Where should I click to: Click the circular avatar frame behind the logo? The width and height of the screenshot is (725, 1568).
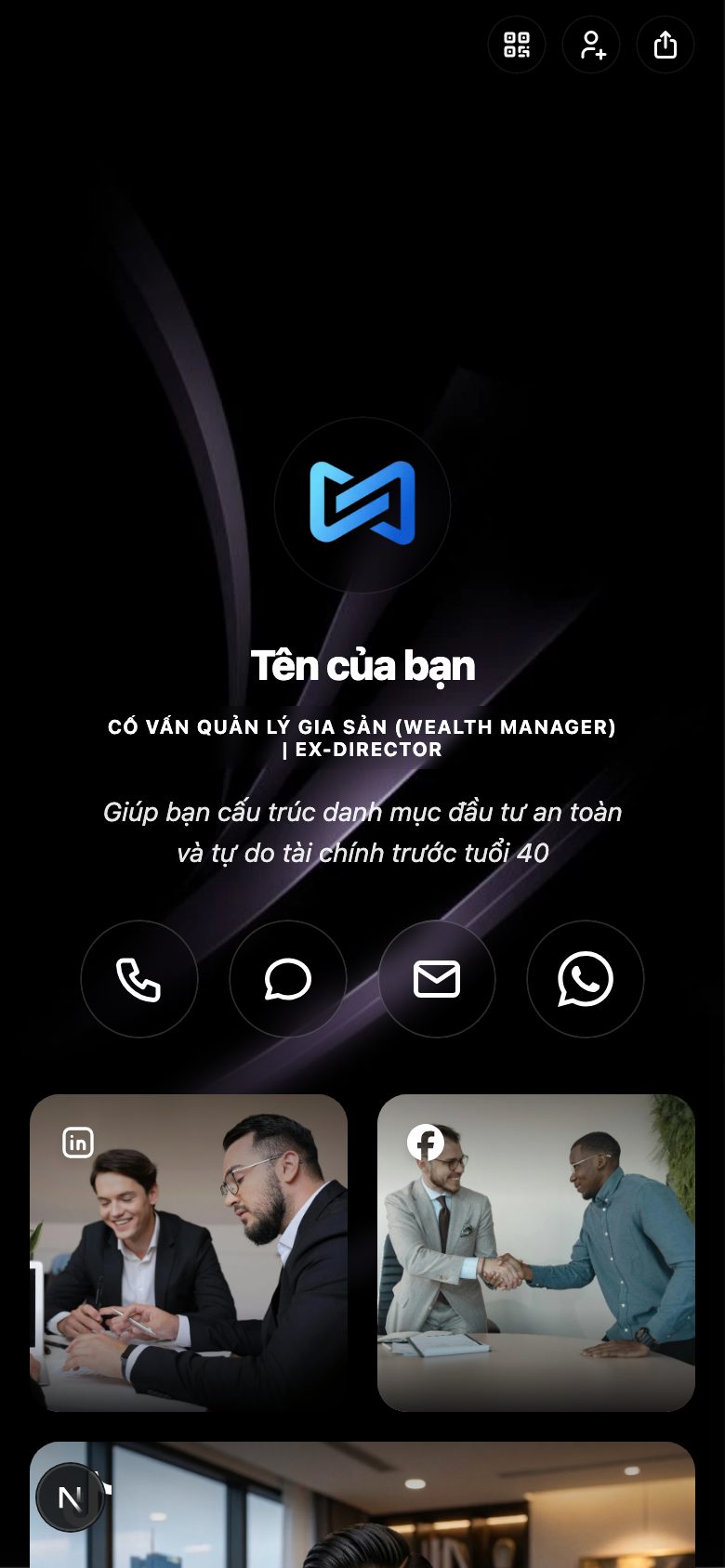(x=362, y=506)
